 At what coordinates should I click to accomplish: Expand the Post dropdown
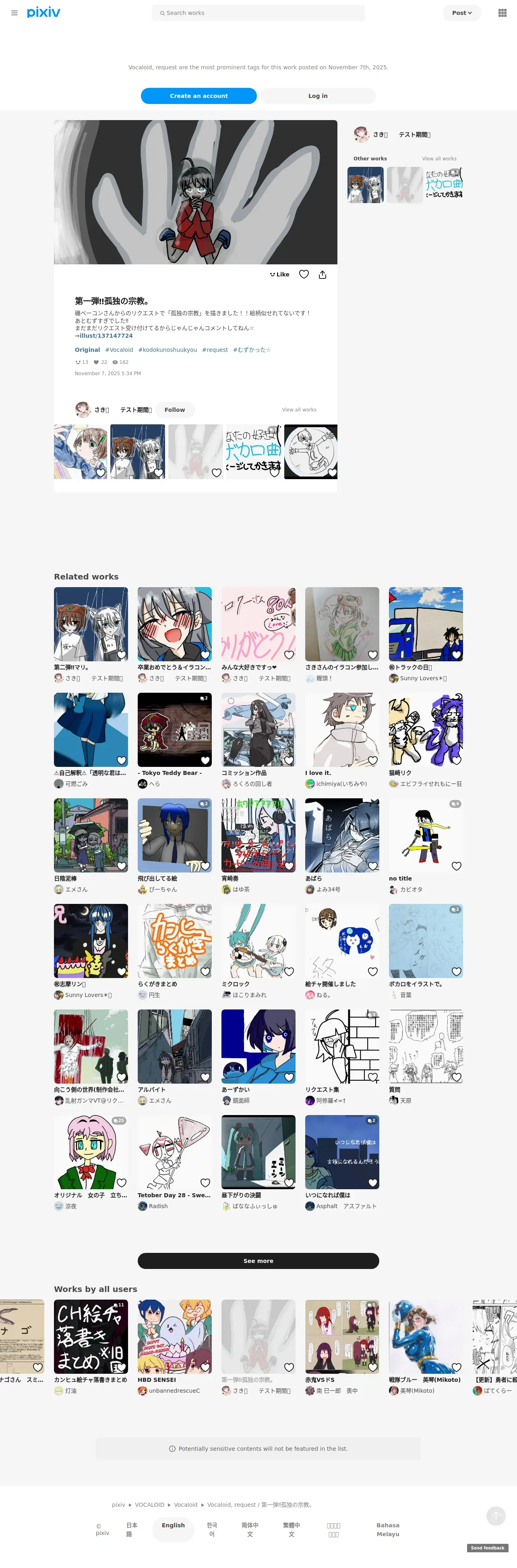462,13
